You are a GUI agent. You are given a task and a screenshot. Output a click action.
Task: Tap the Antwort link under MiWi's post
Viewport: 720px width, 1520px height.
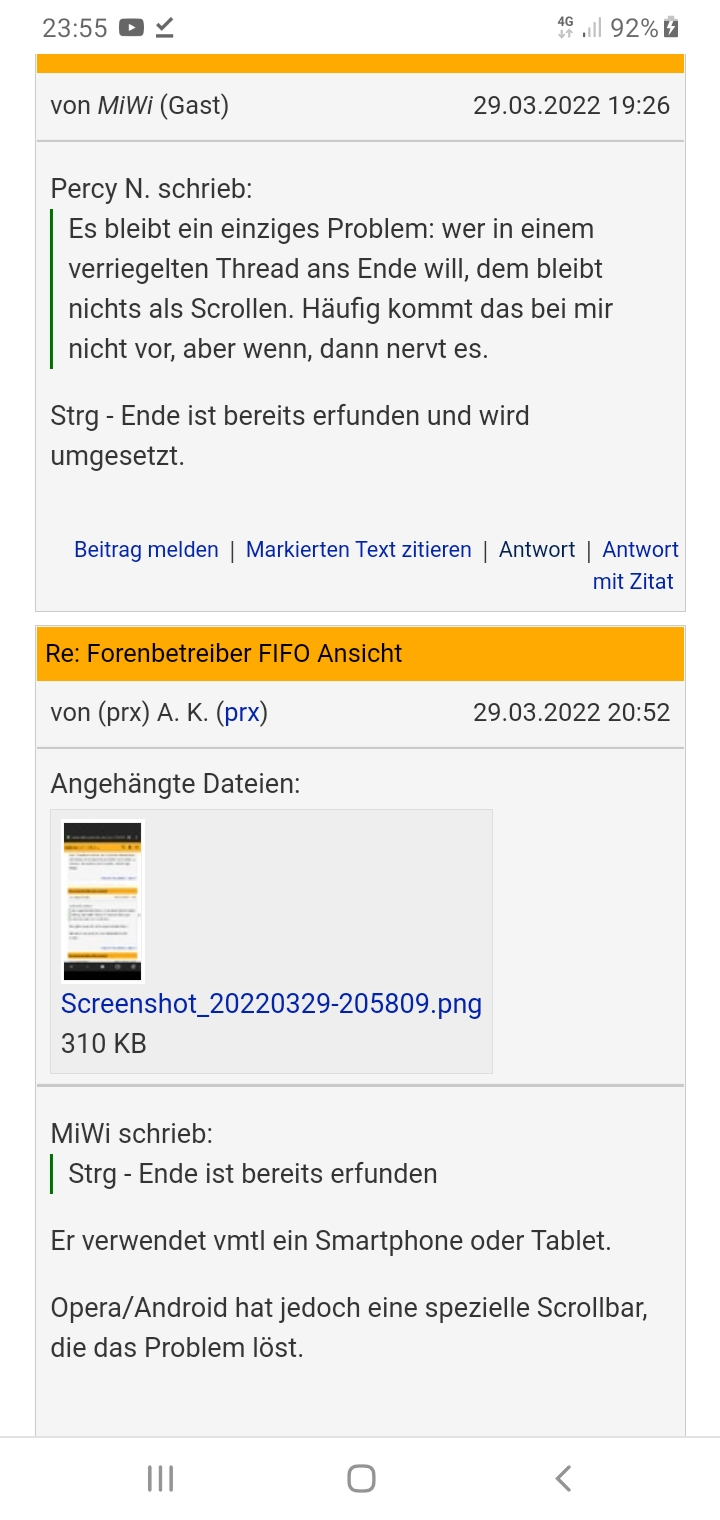click(537, 549)
